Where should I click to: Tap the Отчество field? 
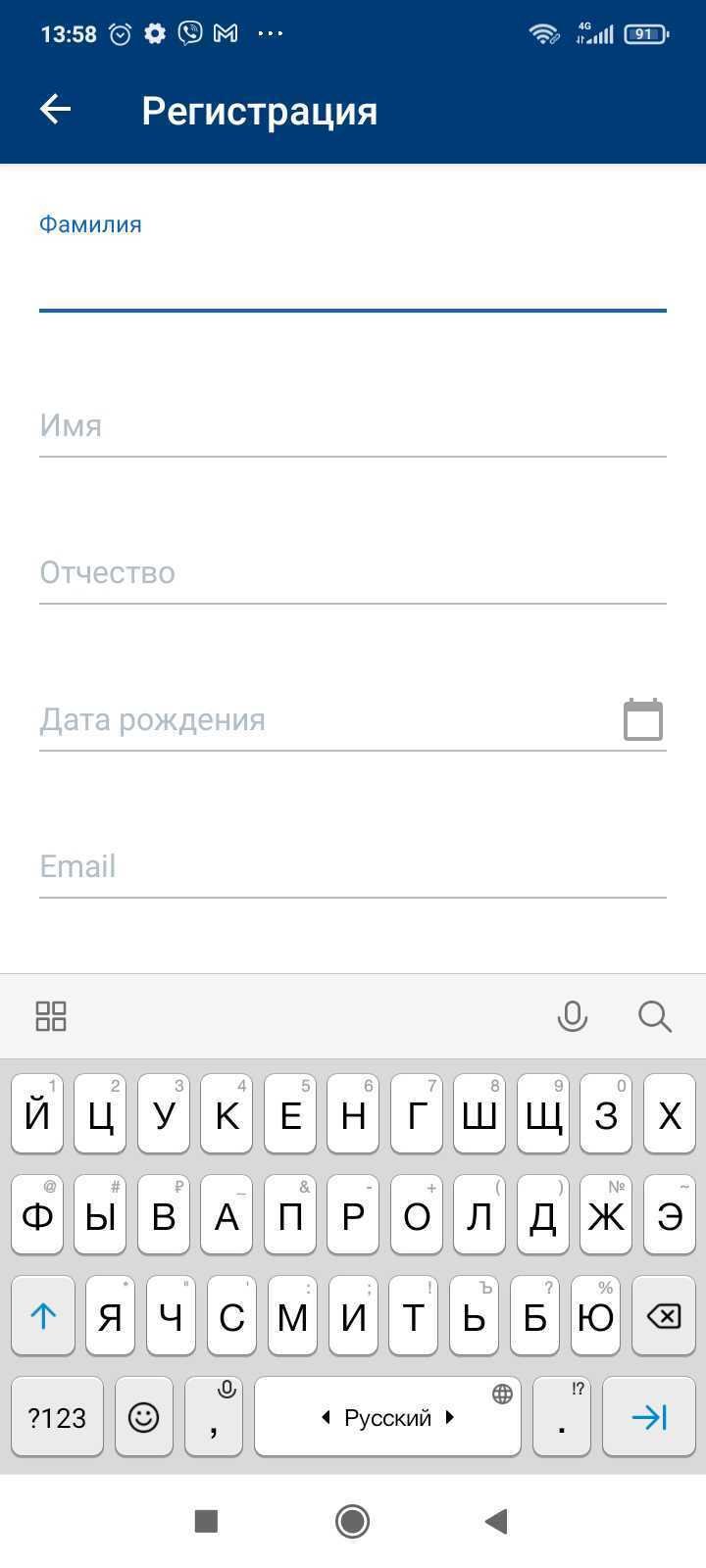[x=353, y=573]
